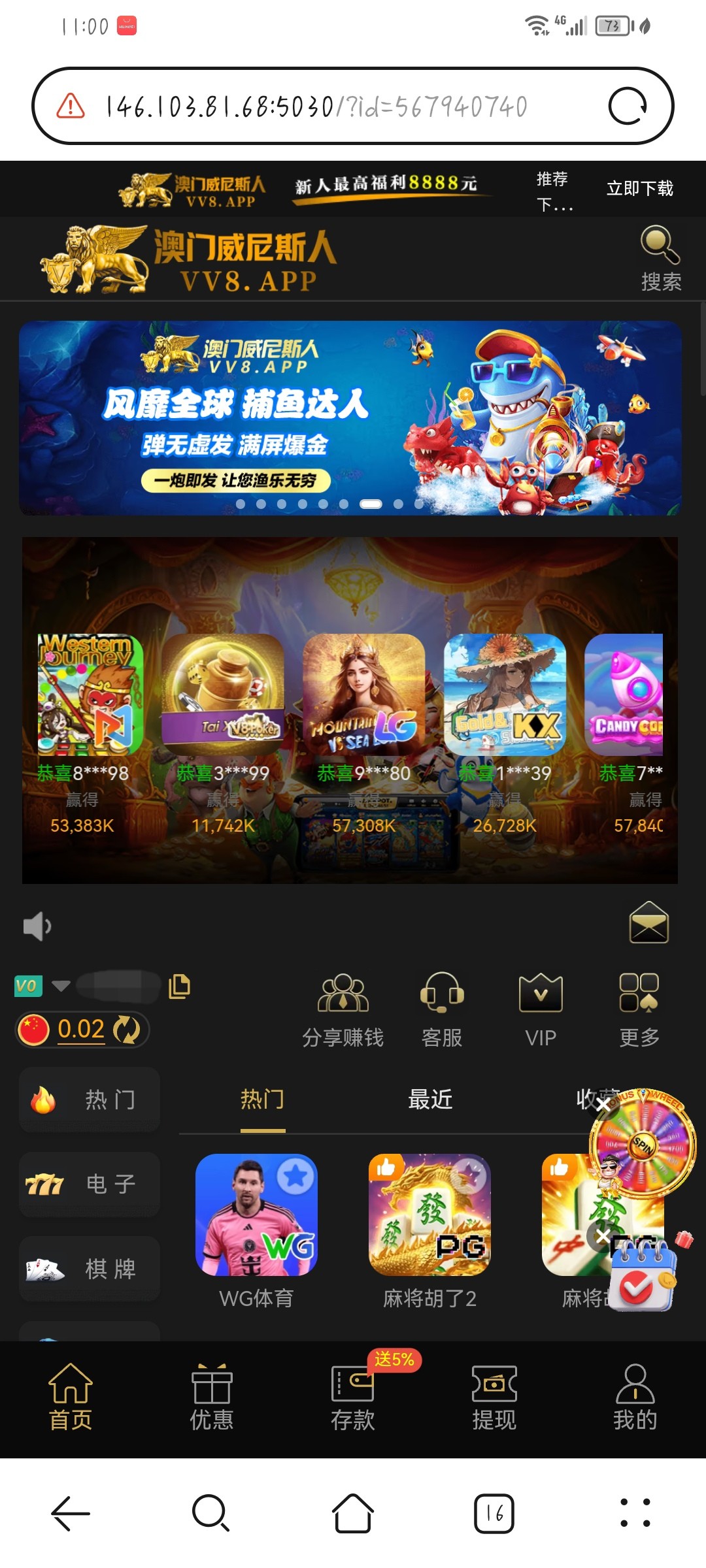706x1568 pixels.
Task: Dismiss the floating spin wheel
Action: click(x=603, y=1105)
